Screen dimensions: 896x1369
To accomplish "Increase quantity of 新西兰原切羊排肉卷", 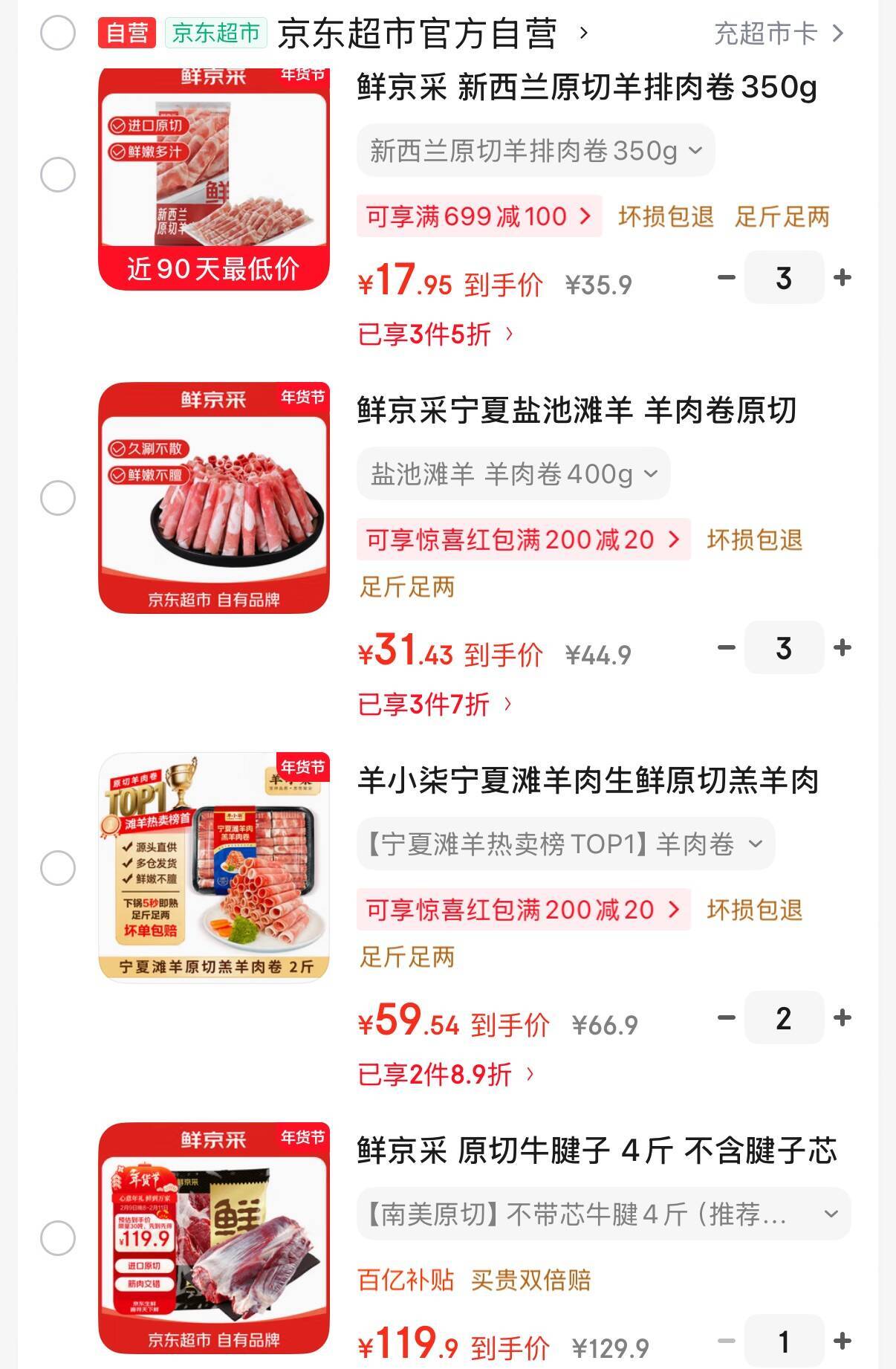I will click(x=843, y=278).
